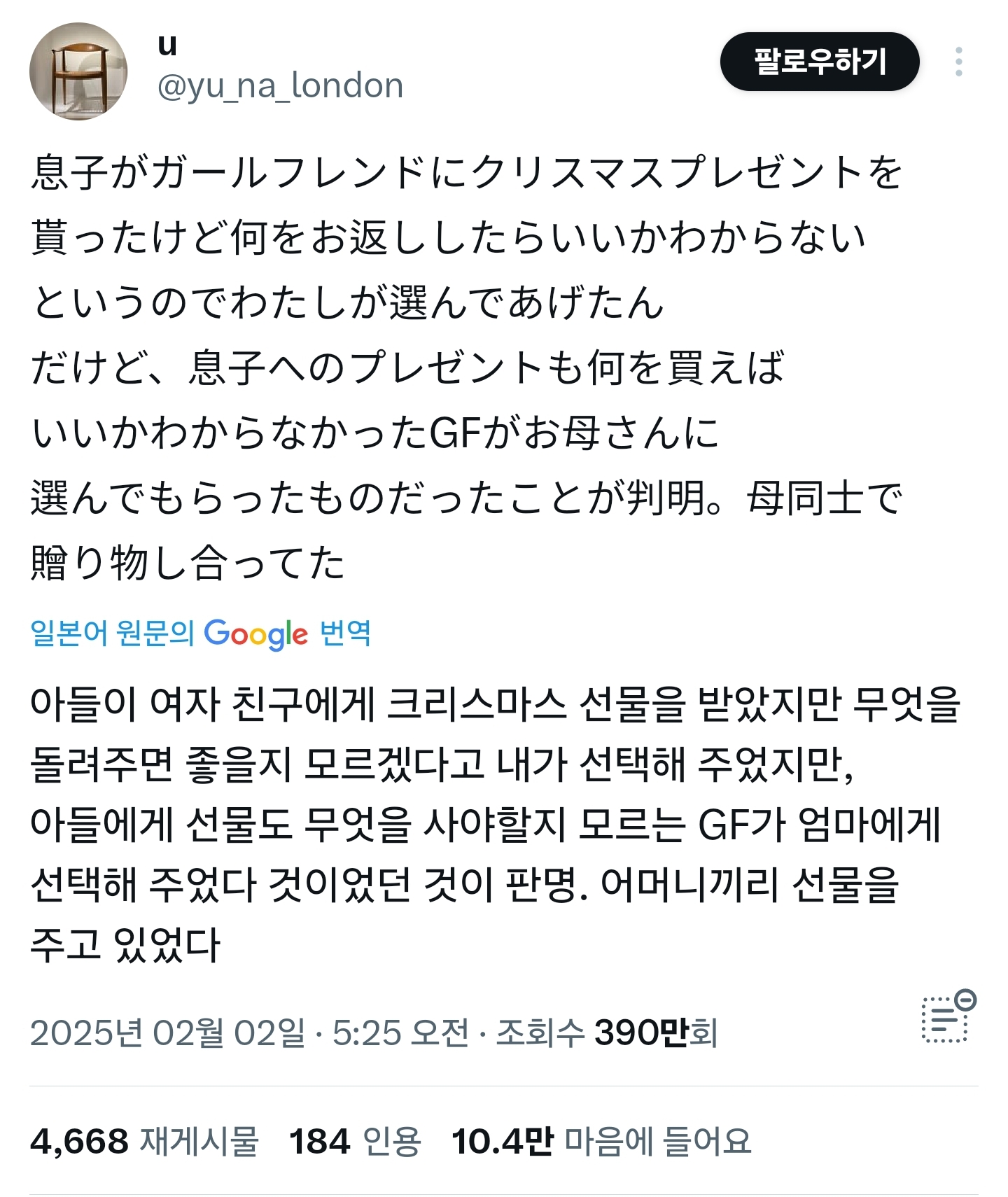Open the three-dot overflow menu
Image resolution: width=1008 pixels, height=1197 pixels.
(x=958, y=62)
